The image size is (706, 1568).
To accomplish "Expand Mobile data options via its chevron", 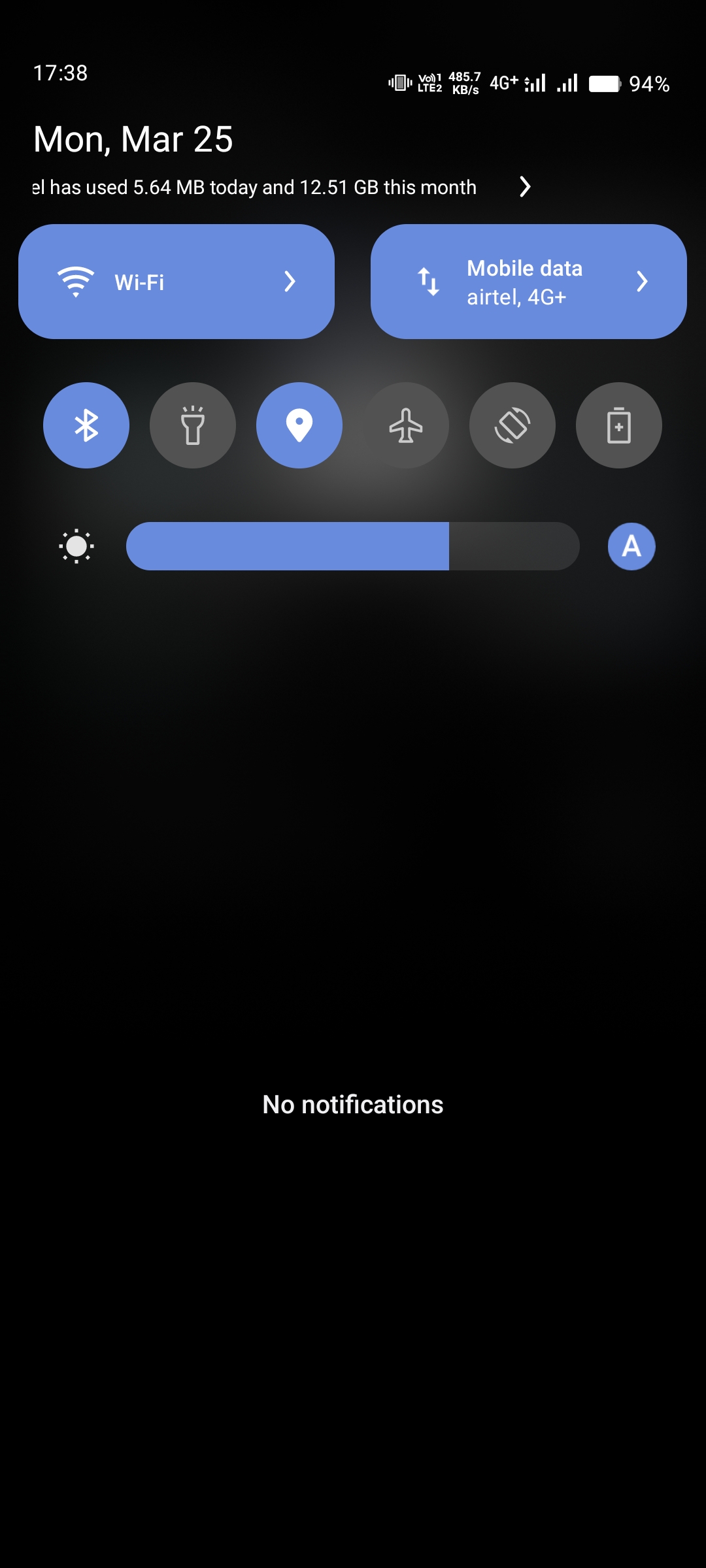I will [x=642, y=282].
